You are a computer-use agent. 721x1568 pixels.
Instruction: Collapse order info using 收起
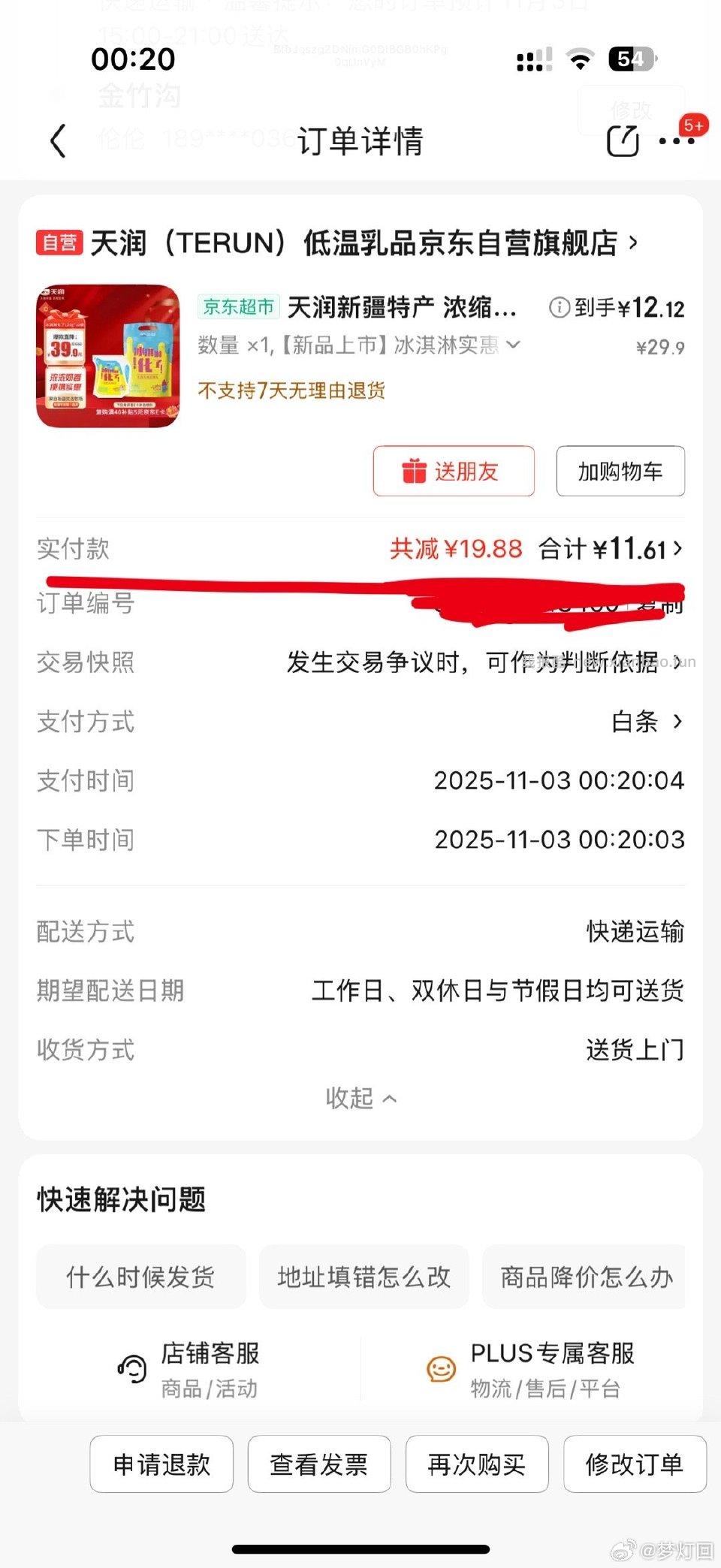click(x=360, y=1098)
